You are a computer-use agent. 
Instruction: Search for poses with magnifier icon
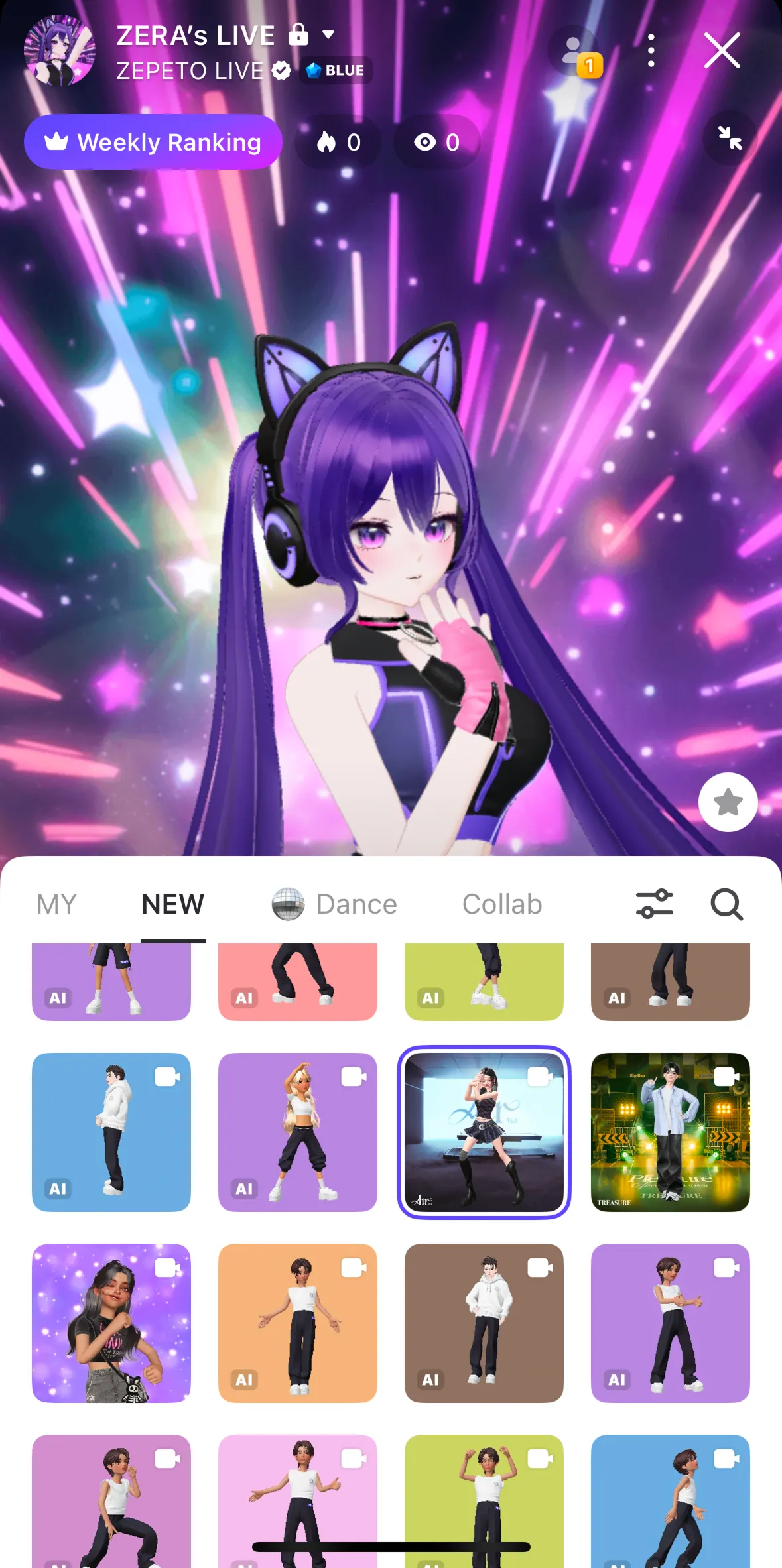726,904
